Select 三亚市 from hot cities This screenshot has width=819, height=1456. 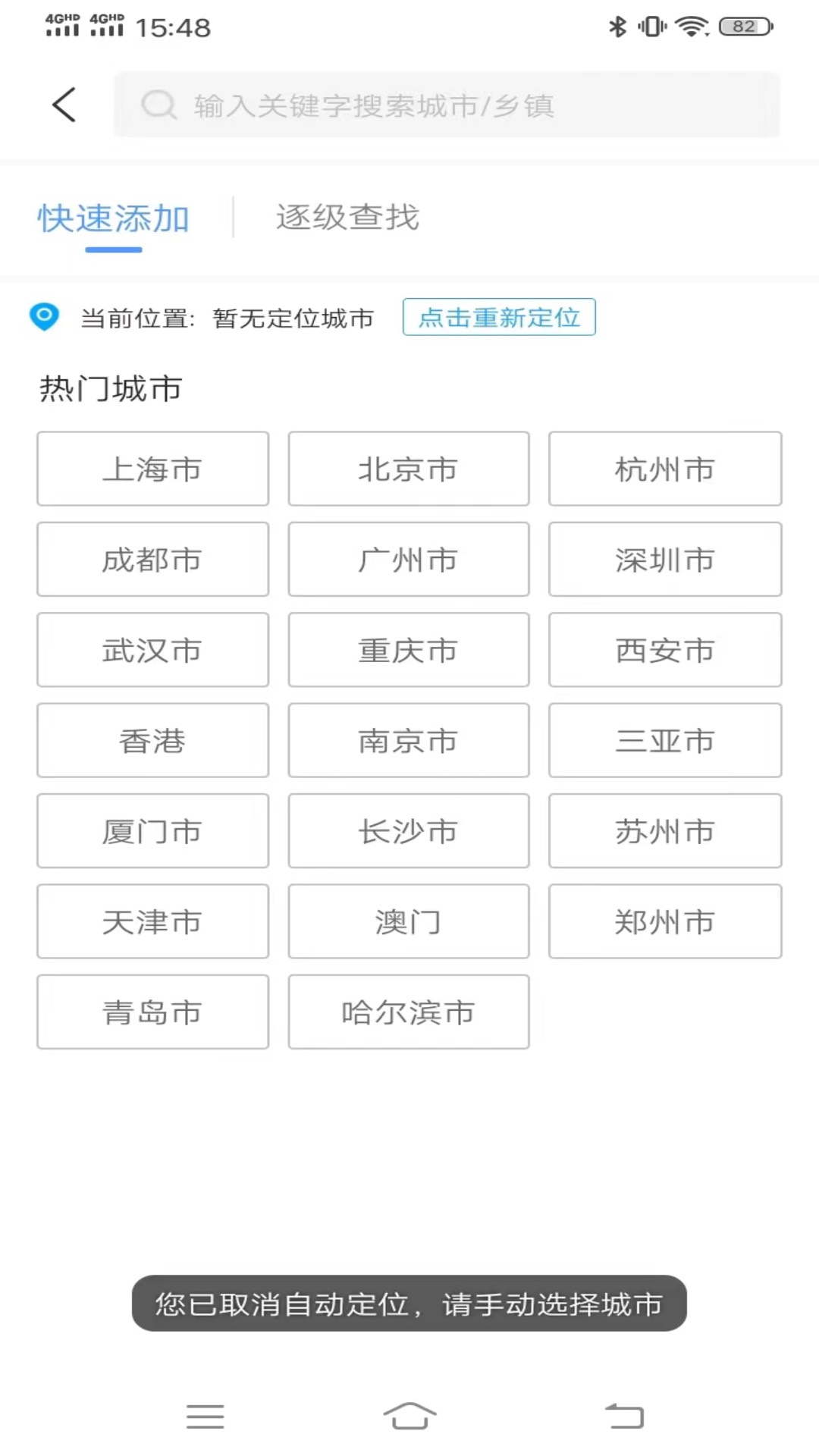point(664,740)
